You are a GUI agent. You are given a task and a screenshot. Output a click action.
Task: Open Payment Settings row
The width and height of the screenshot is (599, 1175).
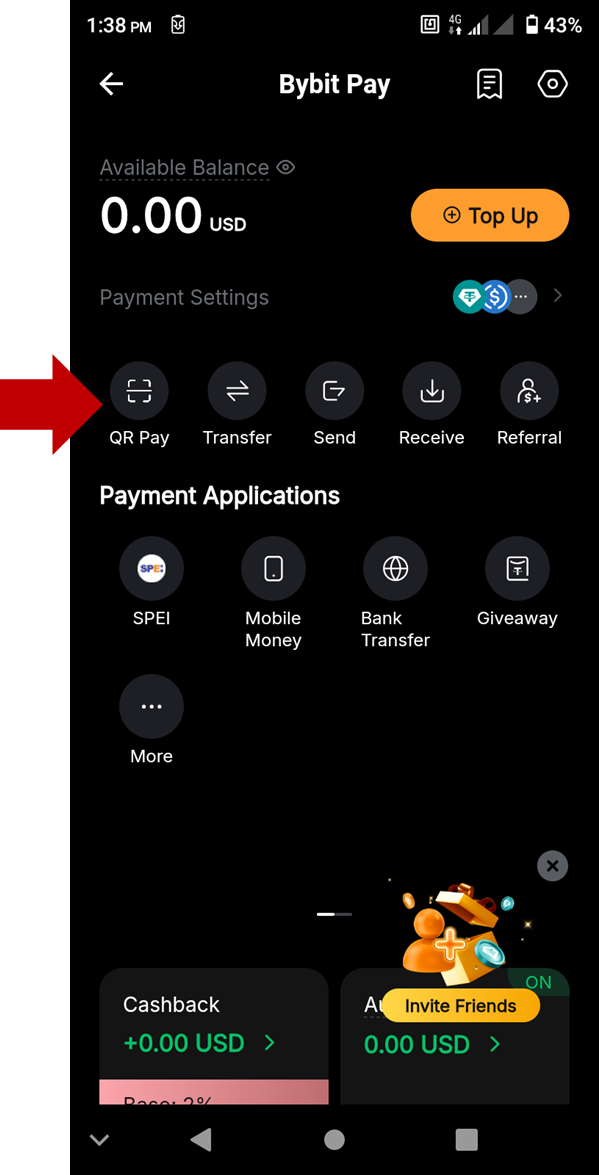click(334, 297)
